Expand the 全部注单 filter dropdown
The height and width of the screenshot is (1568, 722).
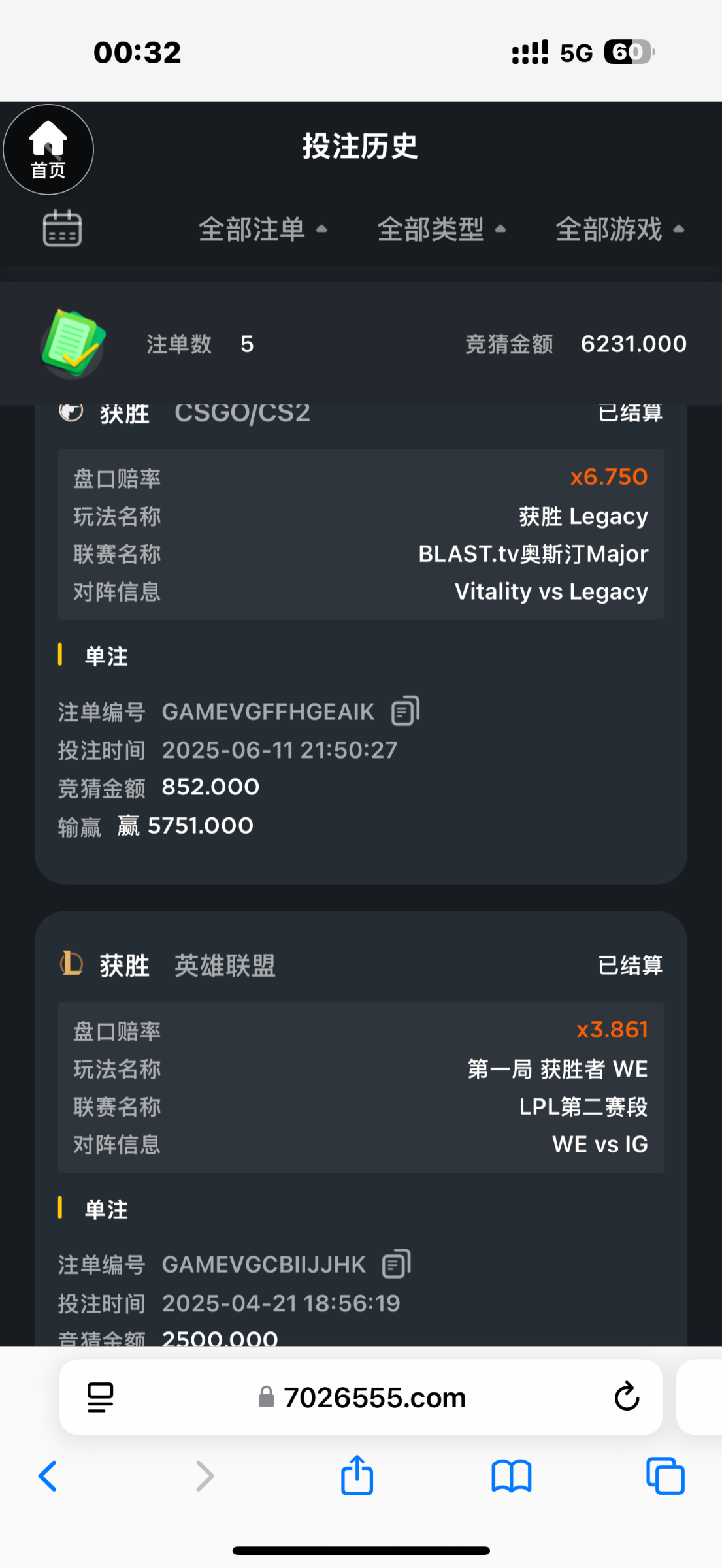coord(262,229)
